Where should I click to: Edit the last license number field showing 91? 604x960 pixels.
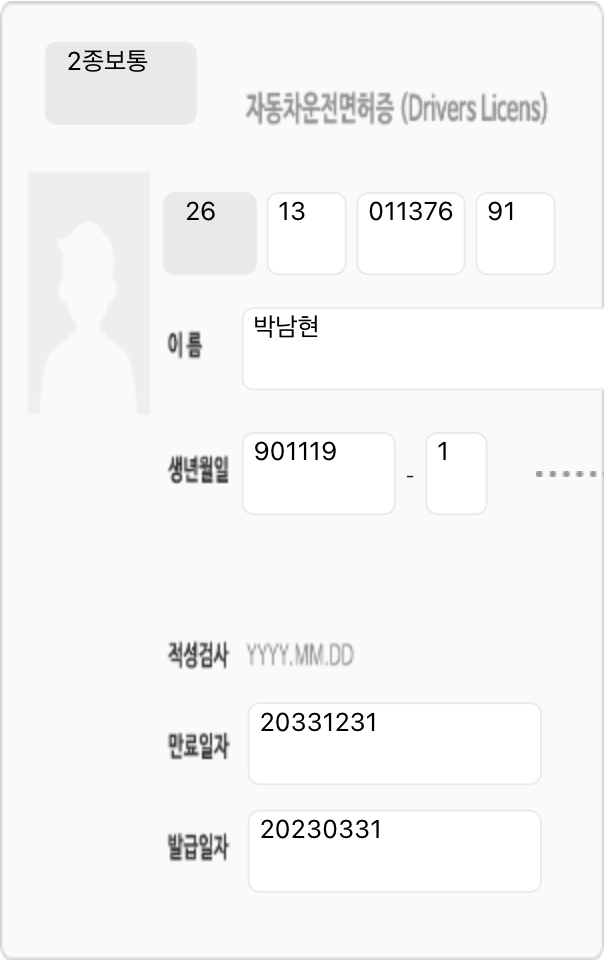pyautogui.click(x=515, y=233)
